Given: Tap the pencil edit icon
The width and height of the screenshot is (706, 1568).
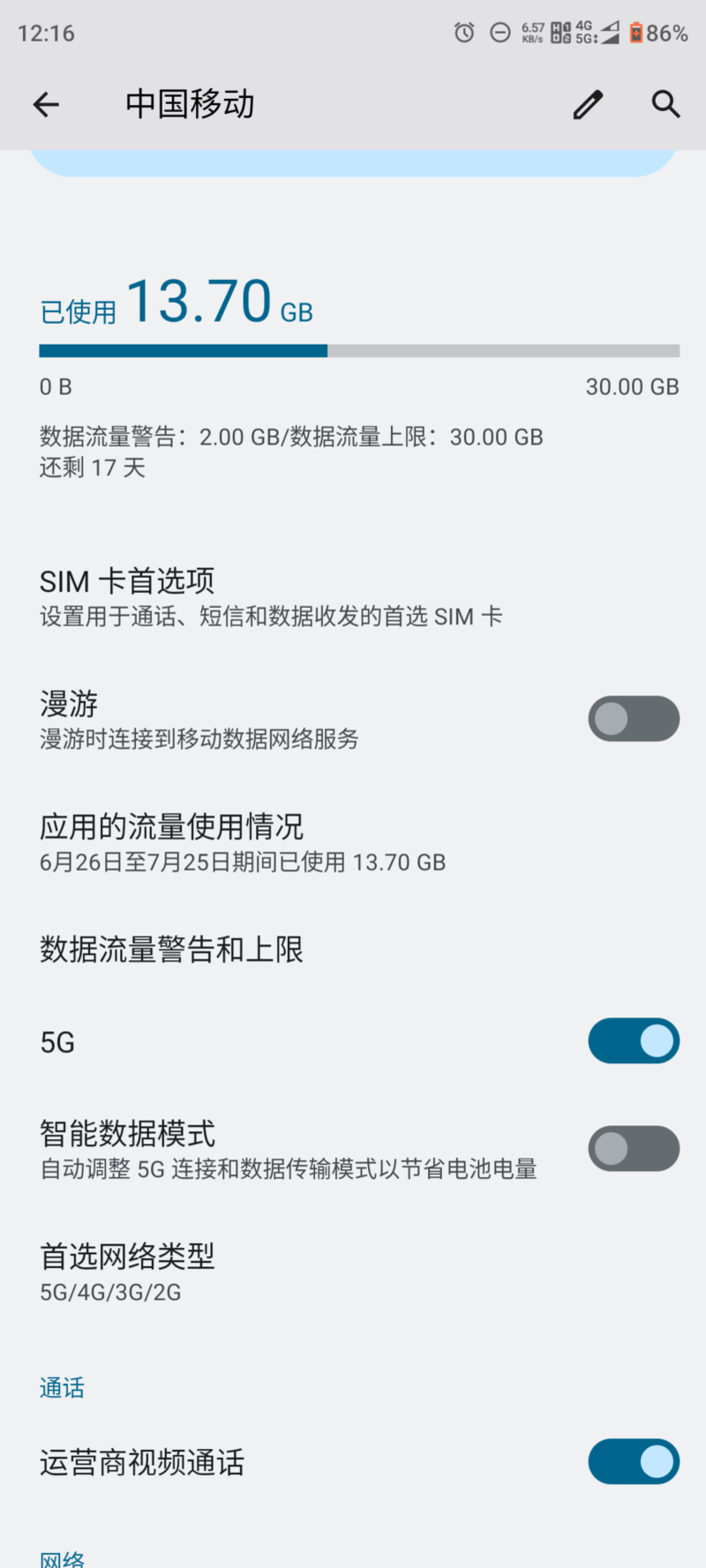Looking at the screenshot, I should point(588,105).
